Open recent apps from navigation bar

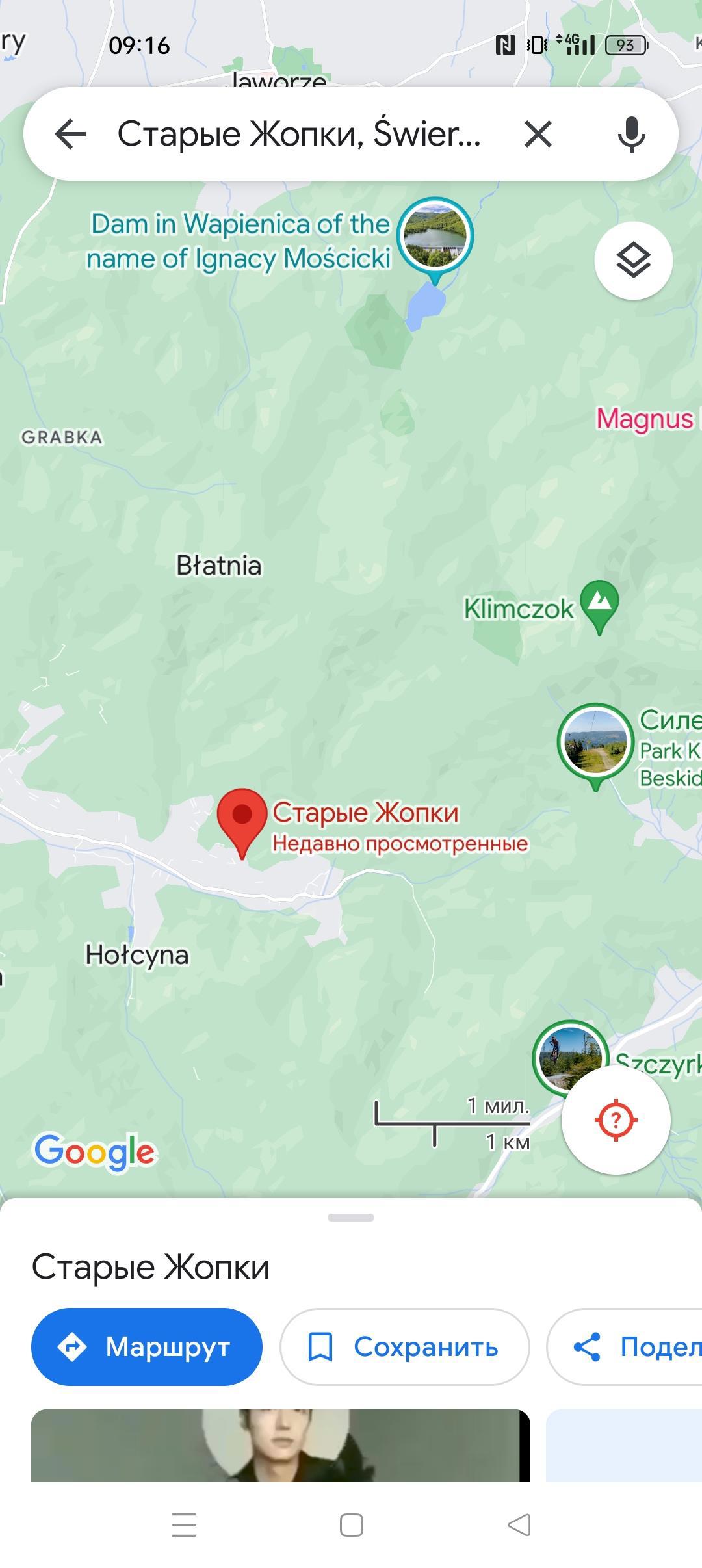coord(184,1525)
